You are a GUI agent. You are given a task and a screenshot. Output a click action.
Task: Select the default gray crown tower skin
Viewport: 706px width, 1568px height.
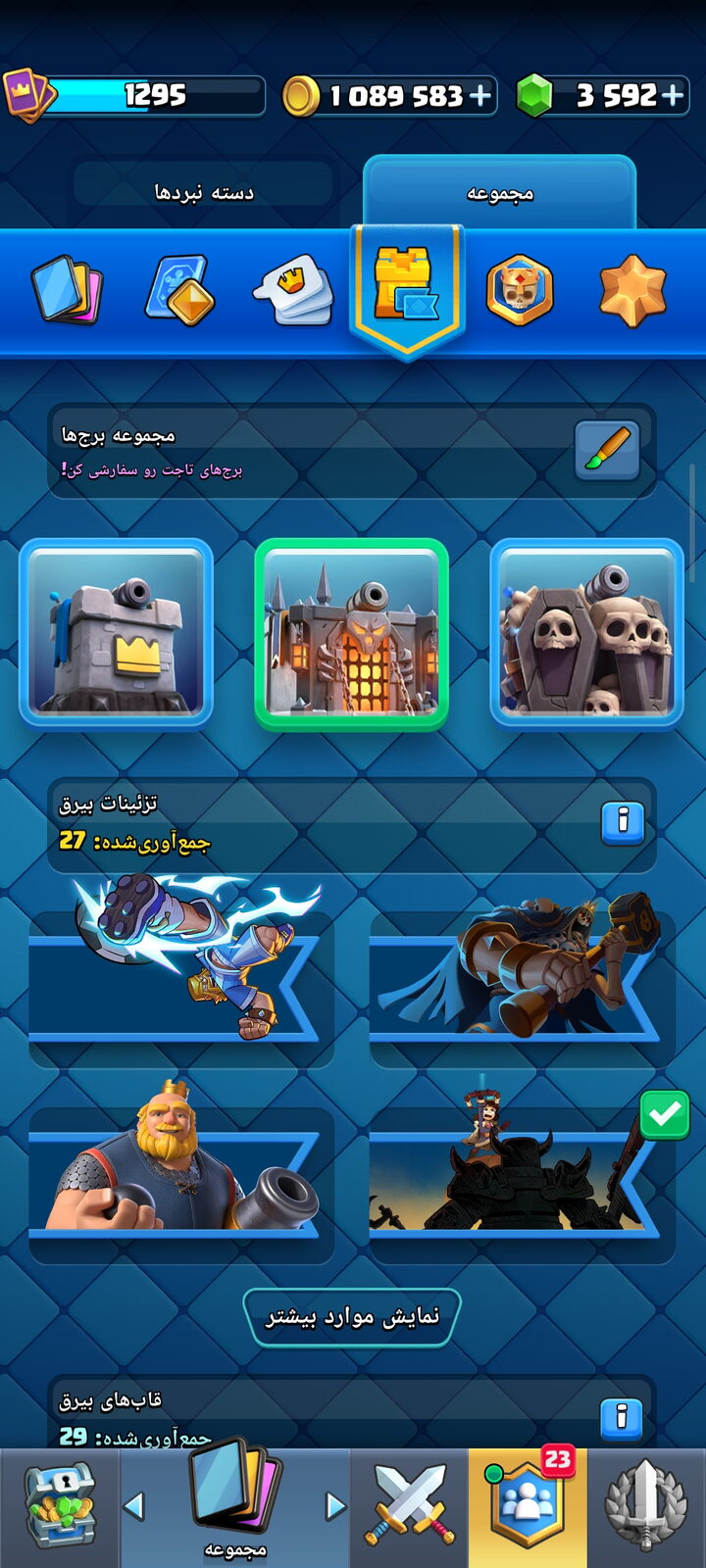116,633
